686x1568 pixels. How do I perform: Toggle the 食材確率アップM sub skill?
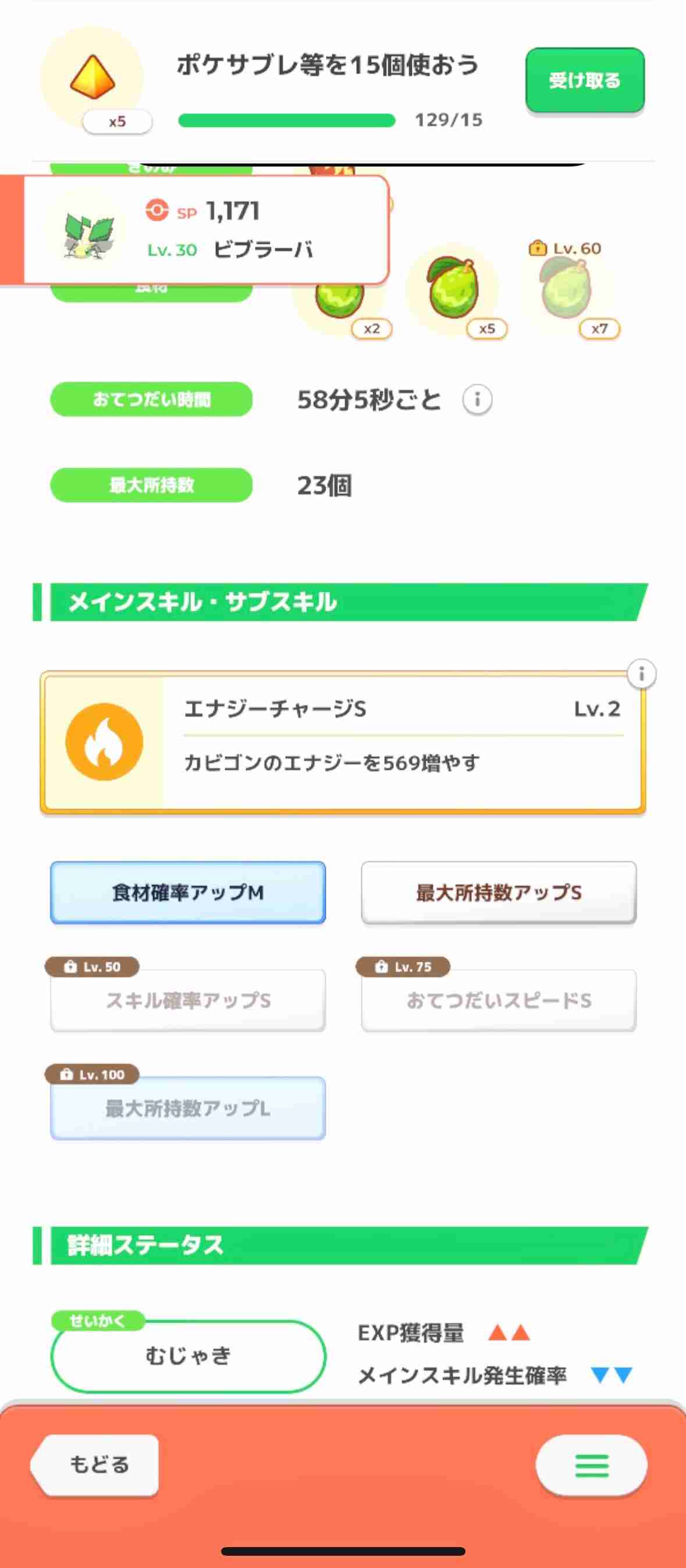tap(187, 893)
